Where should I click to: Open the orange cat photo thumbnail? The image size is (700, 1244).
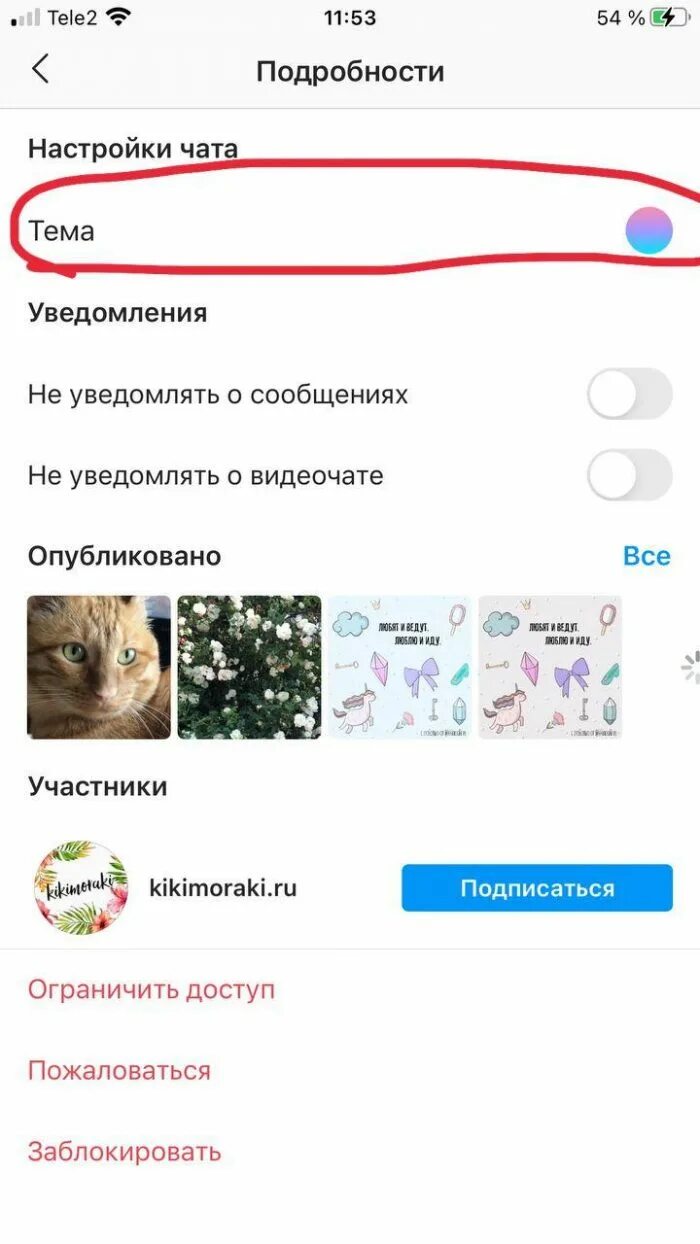(x=99, y=667)
